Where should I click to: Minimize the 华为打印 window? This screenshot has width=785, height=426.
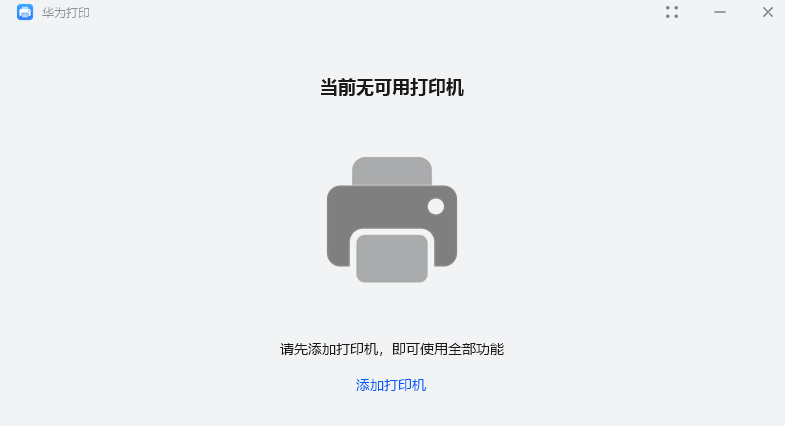click(720, 12)
